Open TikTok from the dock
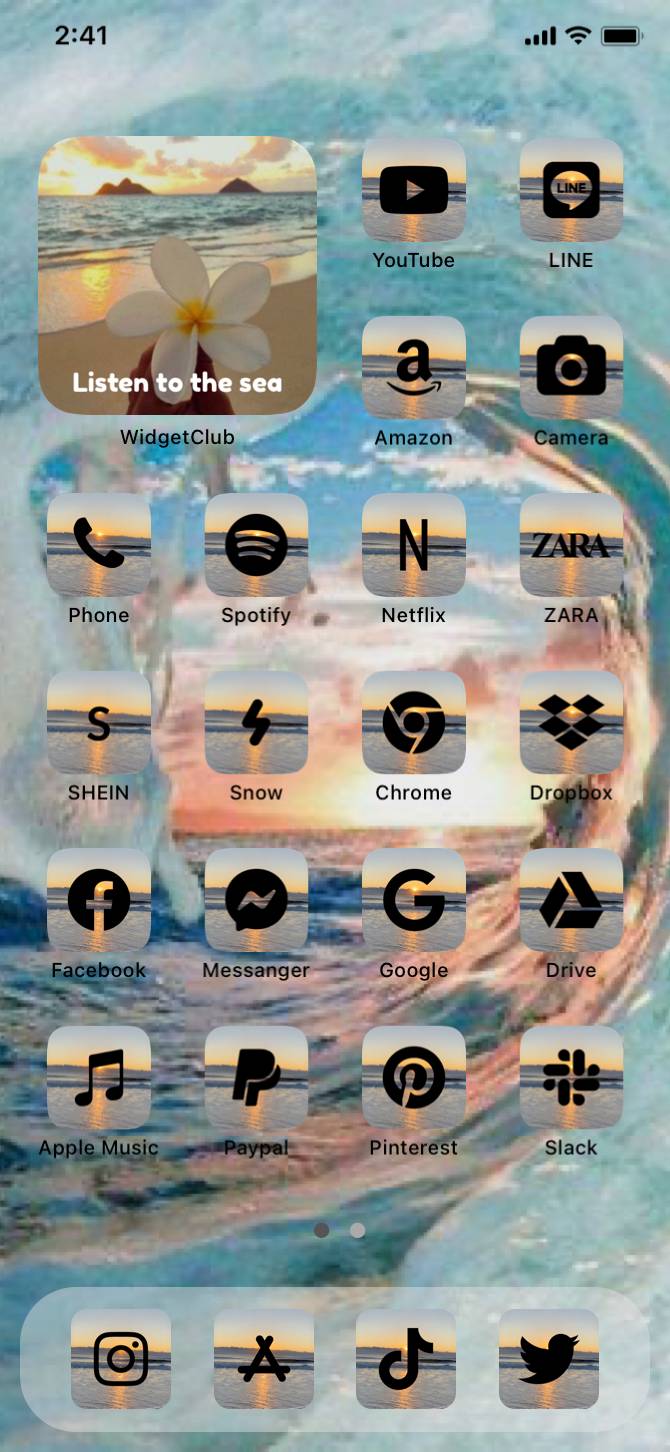670x1452 pixels. coord(406,1359)
